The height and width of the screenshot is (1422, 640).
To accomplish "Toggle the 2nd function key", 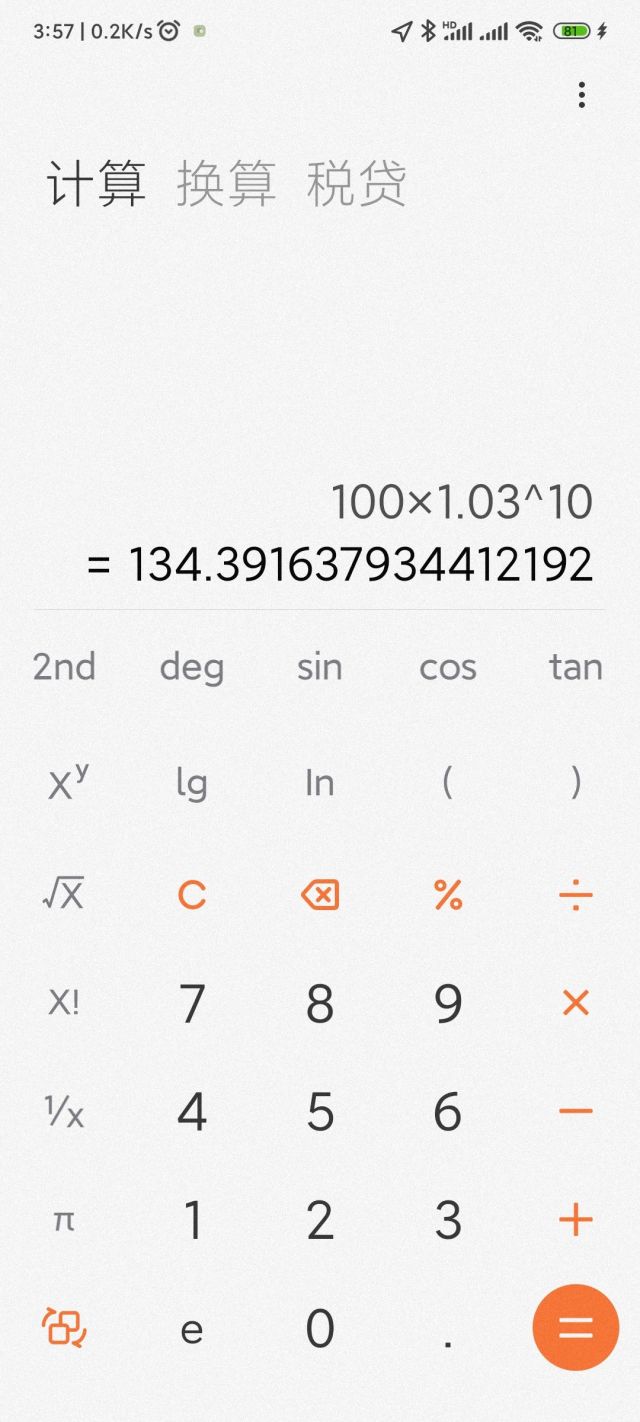I will tap(64, 667).
